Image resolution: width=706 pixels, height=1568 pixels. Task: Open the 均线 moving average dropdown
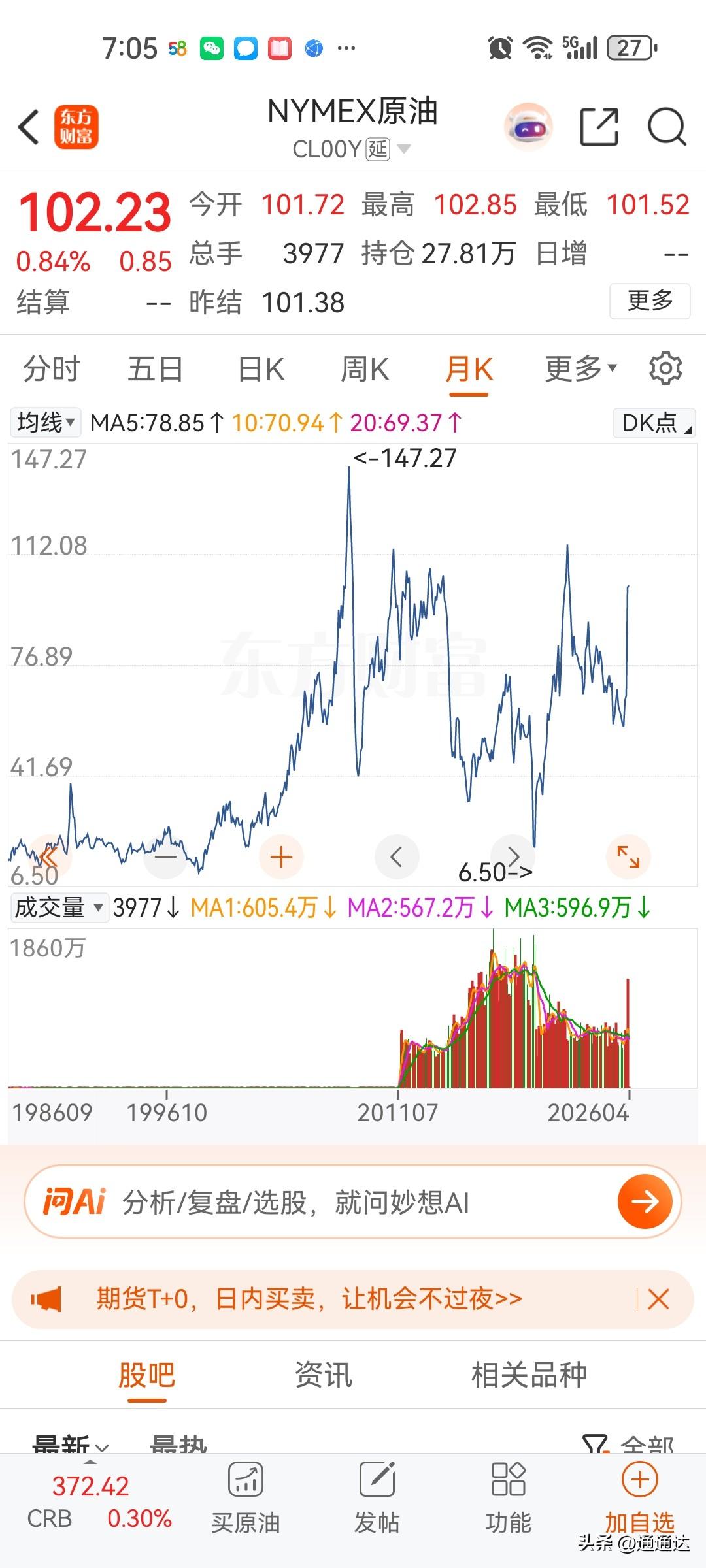[x=44, y=422]
